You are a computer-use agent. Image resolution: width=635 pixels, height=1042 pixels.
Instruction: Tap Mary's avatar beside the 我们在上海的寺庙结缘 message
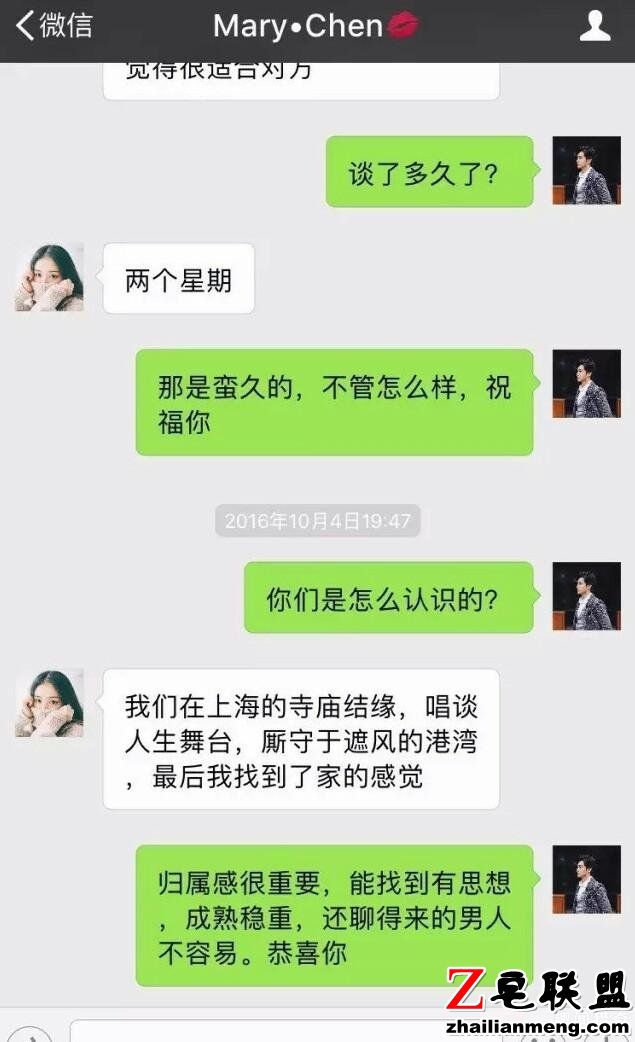49,703
